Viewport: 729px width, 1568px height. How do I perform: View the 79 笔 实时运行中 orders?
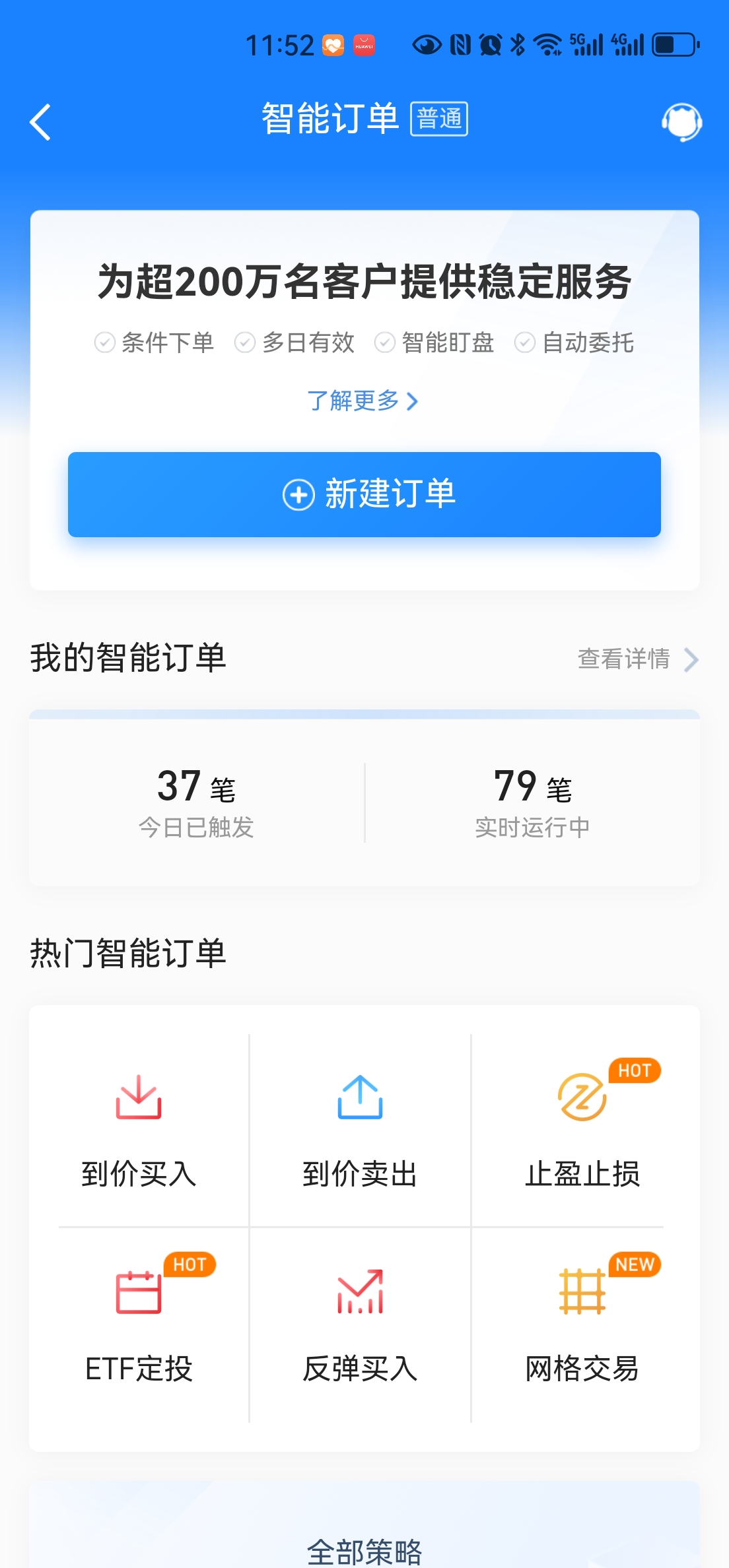click(532, 801)
